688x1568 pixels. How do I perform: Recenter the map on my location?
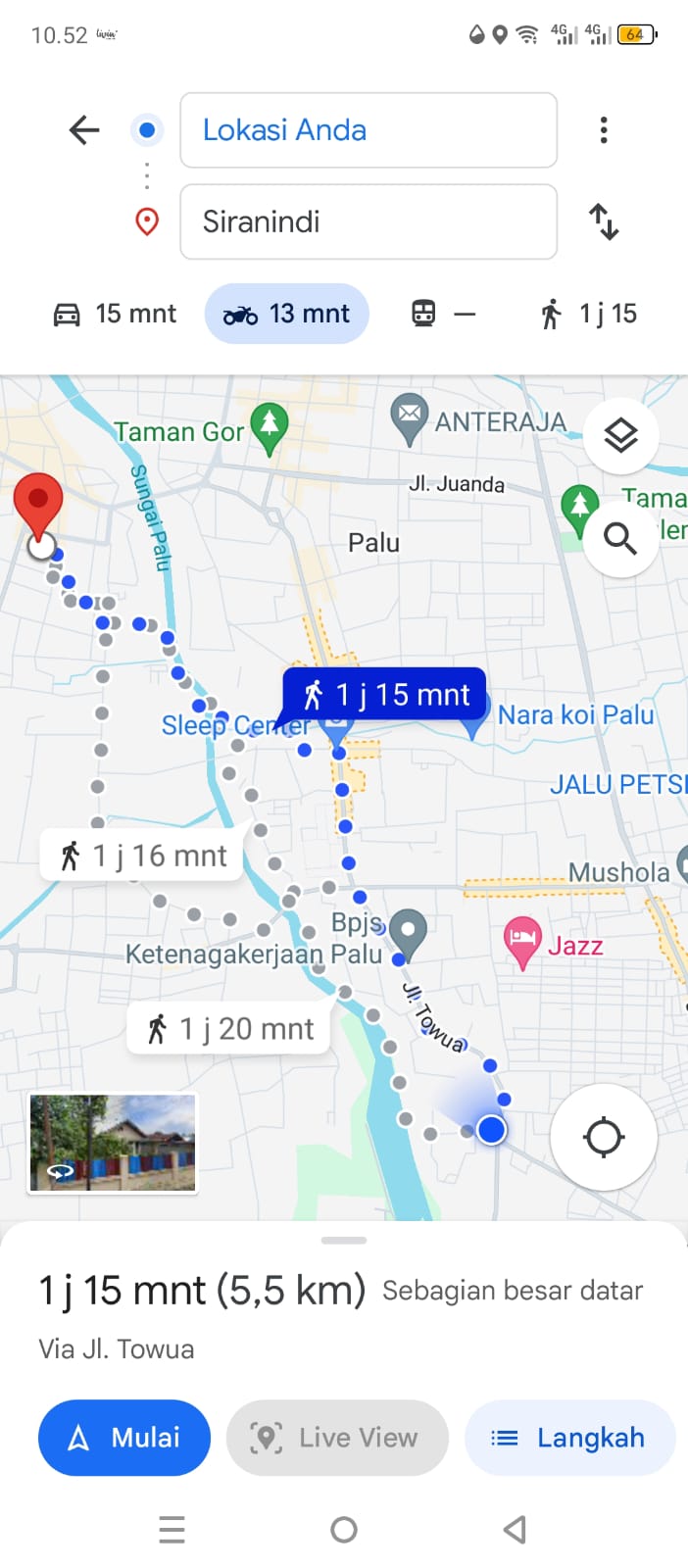(x=604, y=1137)
